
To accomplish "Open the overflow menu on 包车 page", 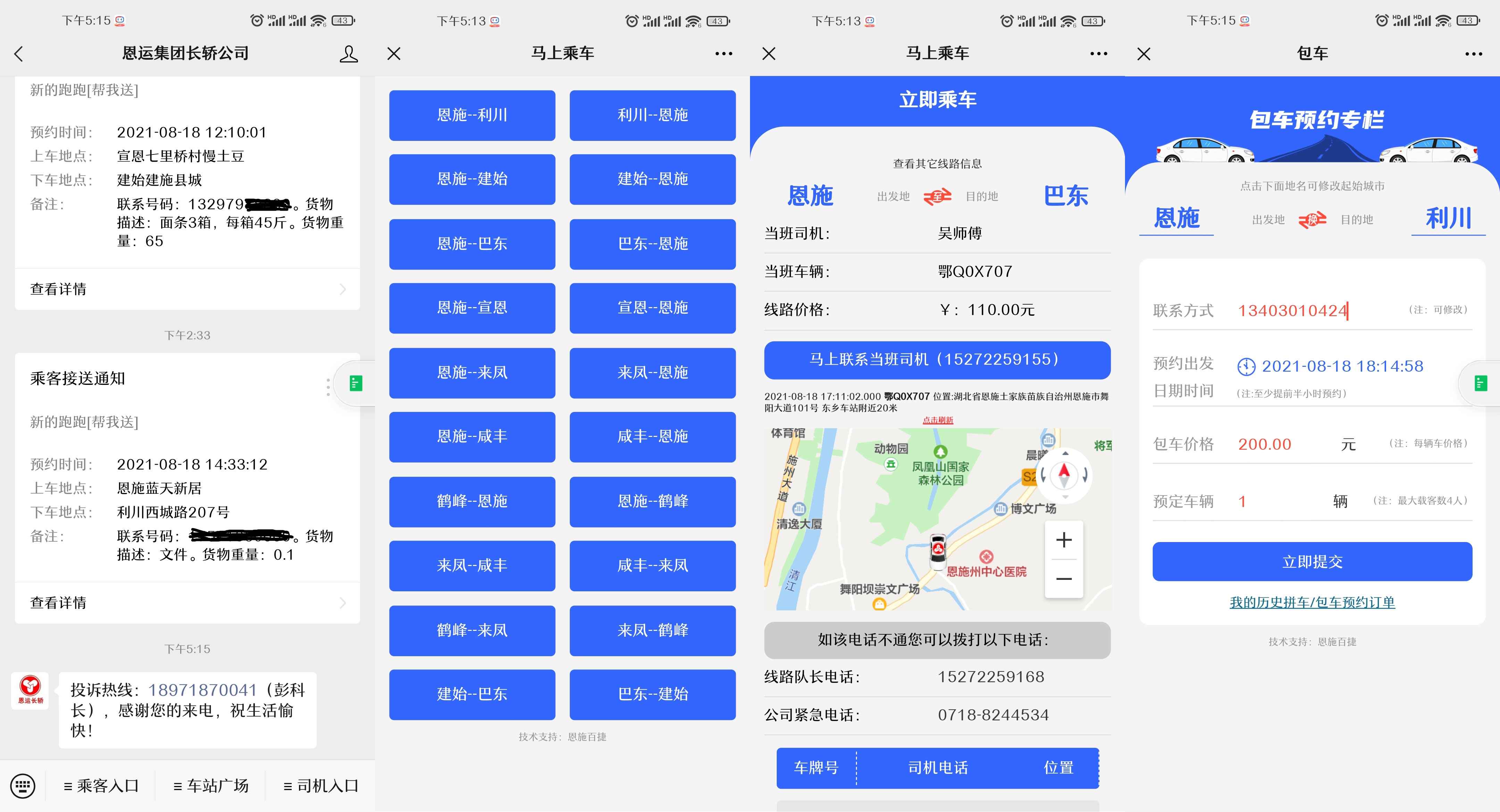I will pyautogui.click(x=1473, y=53).
